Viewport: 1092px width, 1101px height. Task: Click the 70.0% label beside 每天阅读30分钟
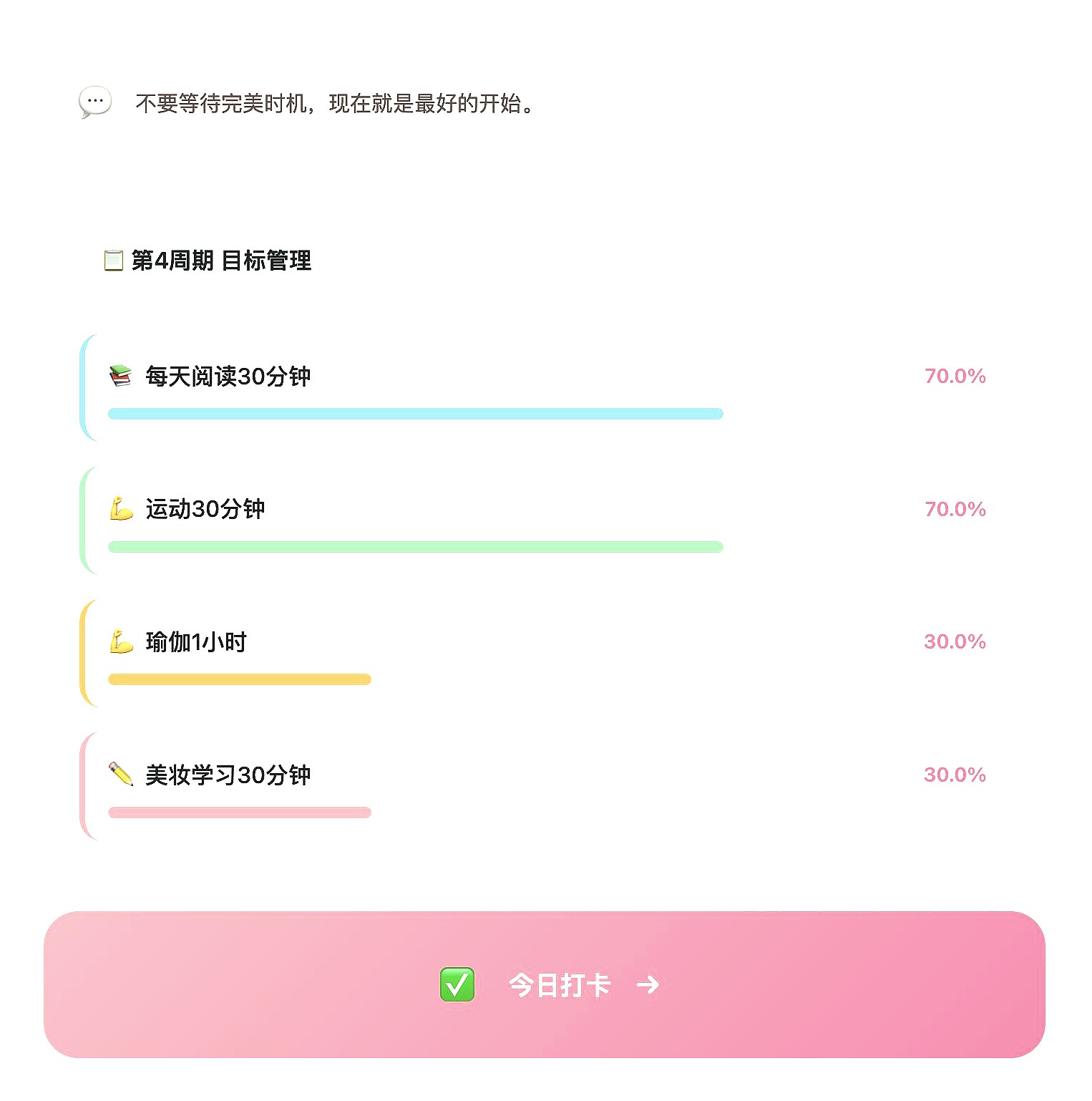pyautogui.click(x=954, y=375)
